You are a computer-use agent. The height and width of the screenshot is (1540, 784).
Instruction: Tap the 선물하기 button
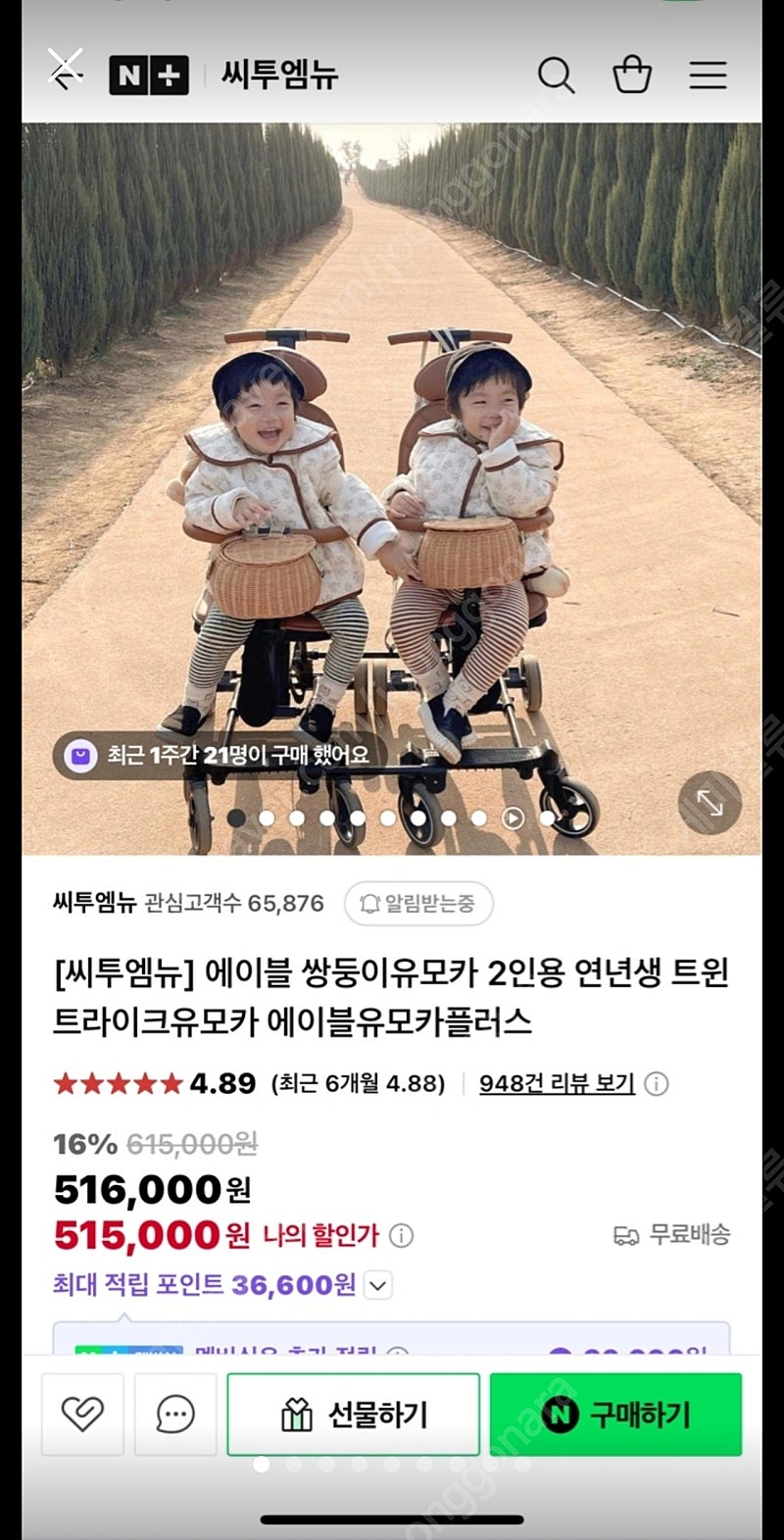point(354,1414)
